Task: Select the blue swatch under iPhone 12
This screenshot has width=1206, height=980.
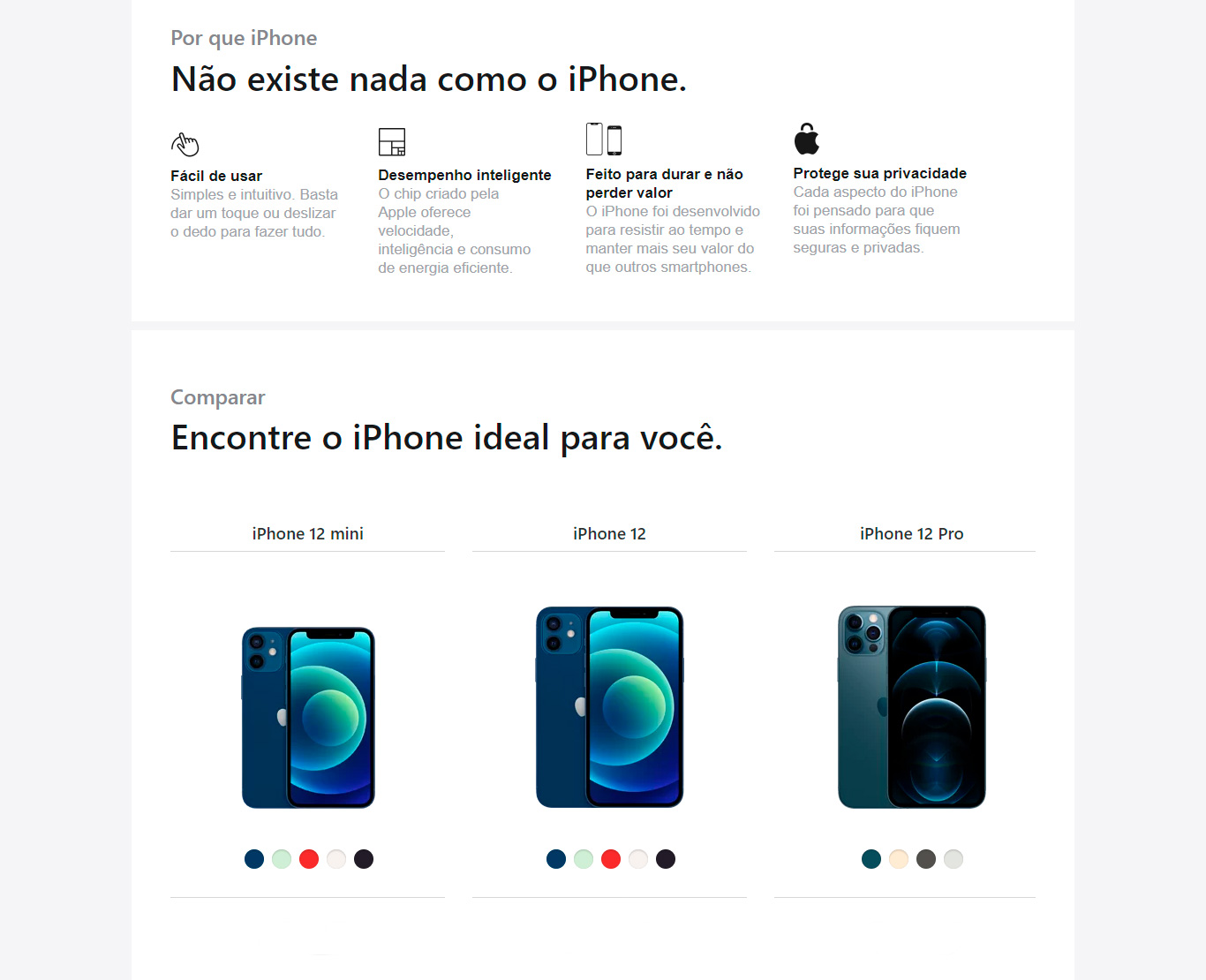Action: (556, 859)
